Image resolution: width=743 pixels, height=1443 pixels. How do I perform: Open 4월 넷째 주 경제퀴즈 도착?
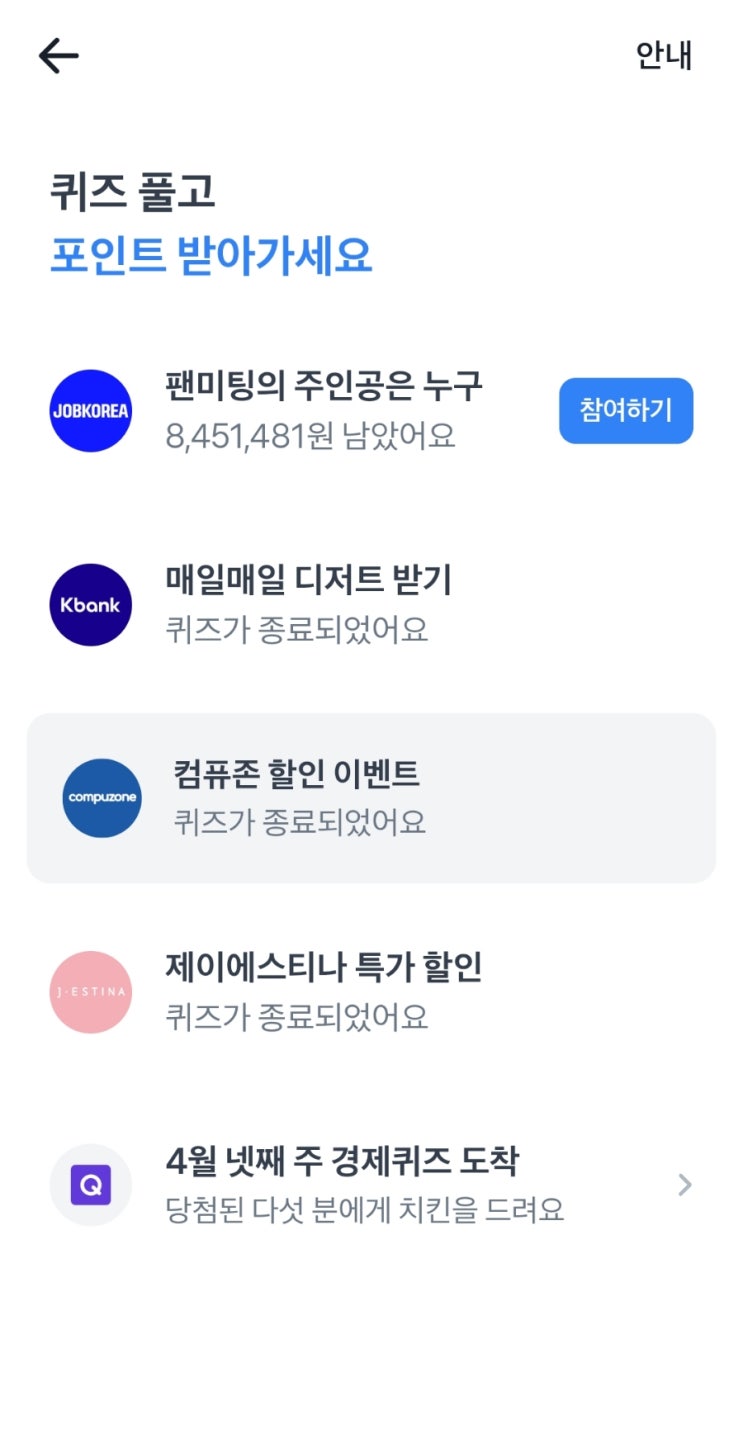click(371, 1185)
